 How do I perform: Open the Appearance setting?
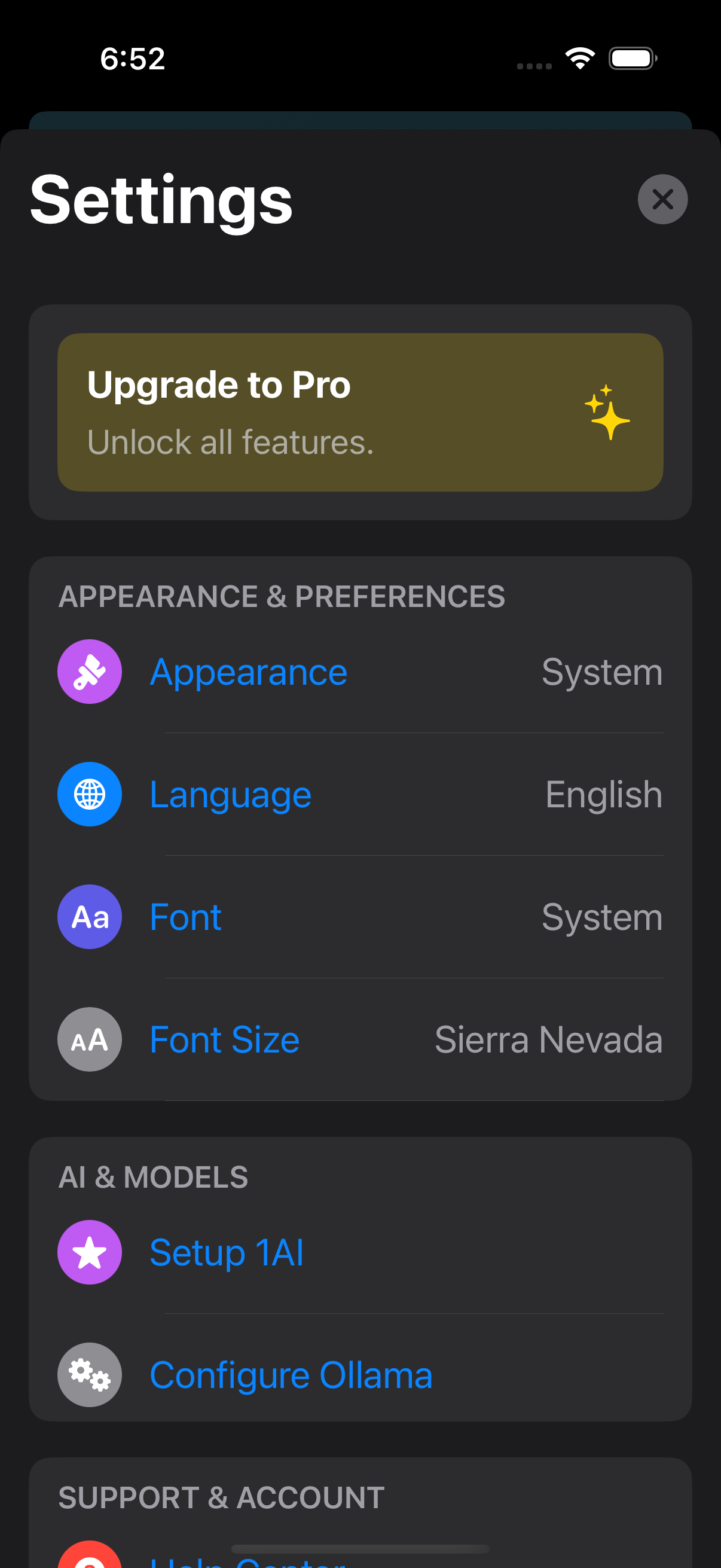click(360, 672)
